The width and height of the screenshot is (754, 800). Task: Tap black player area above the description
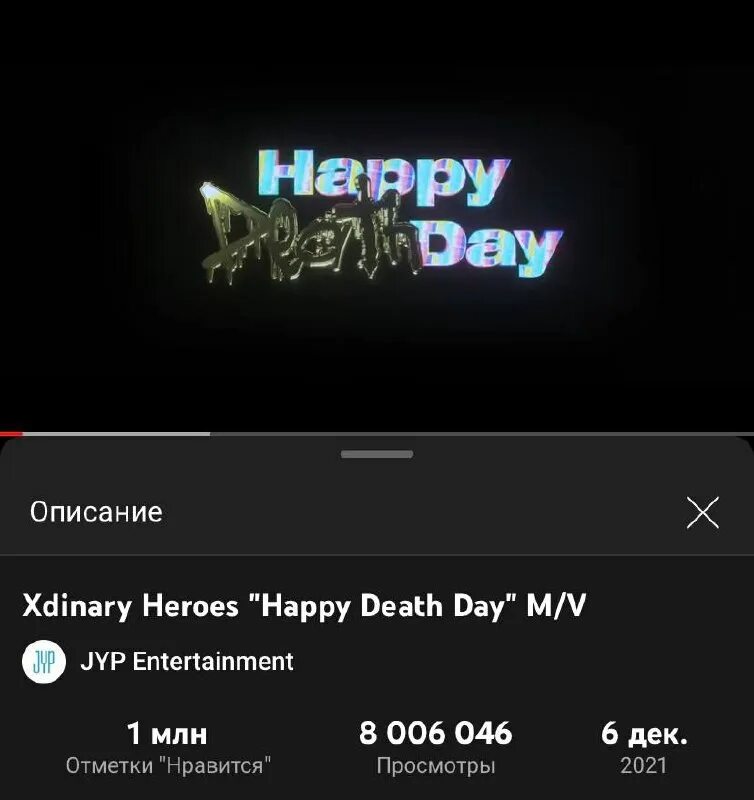377,350
